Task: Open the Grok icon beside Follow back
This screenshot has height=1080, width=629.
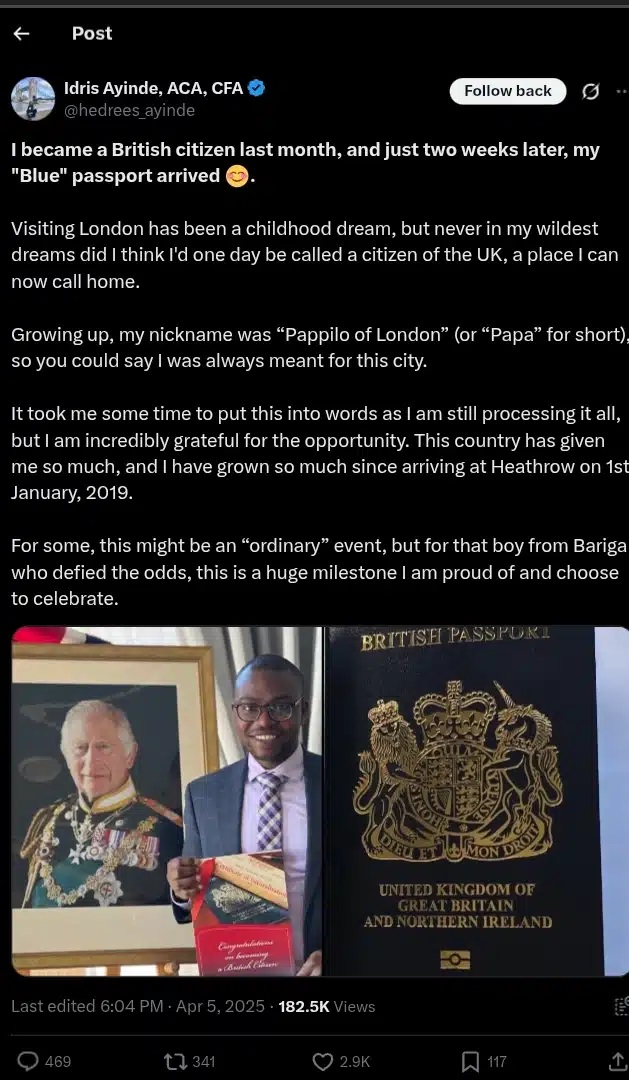Action: [591, 92]
